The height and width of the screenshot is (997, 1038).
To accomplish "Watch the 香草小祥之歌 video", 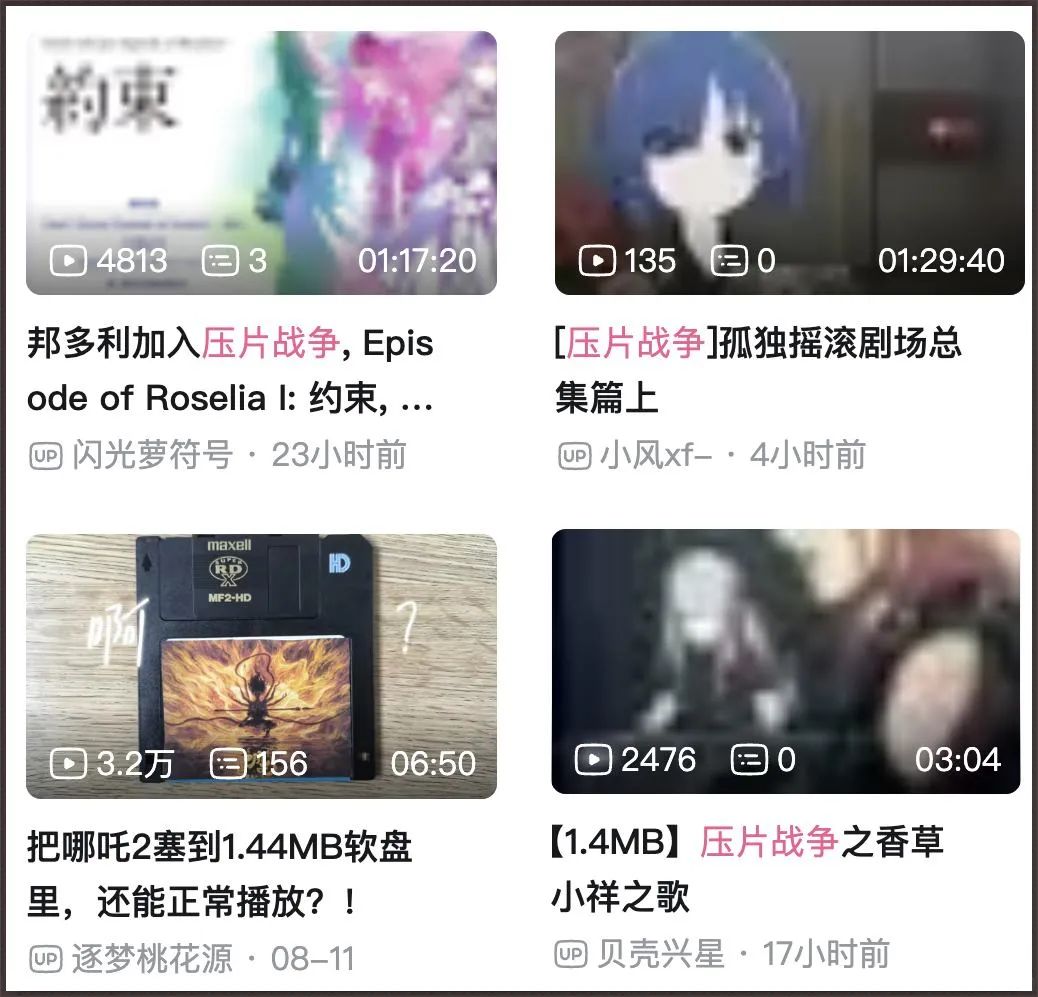I will point(786,662).
